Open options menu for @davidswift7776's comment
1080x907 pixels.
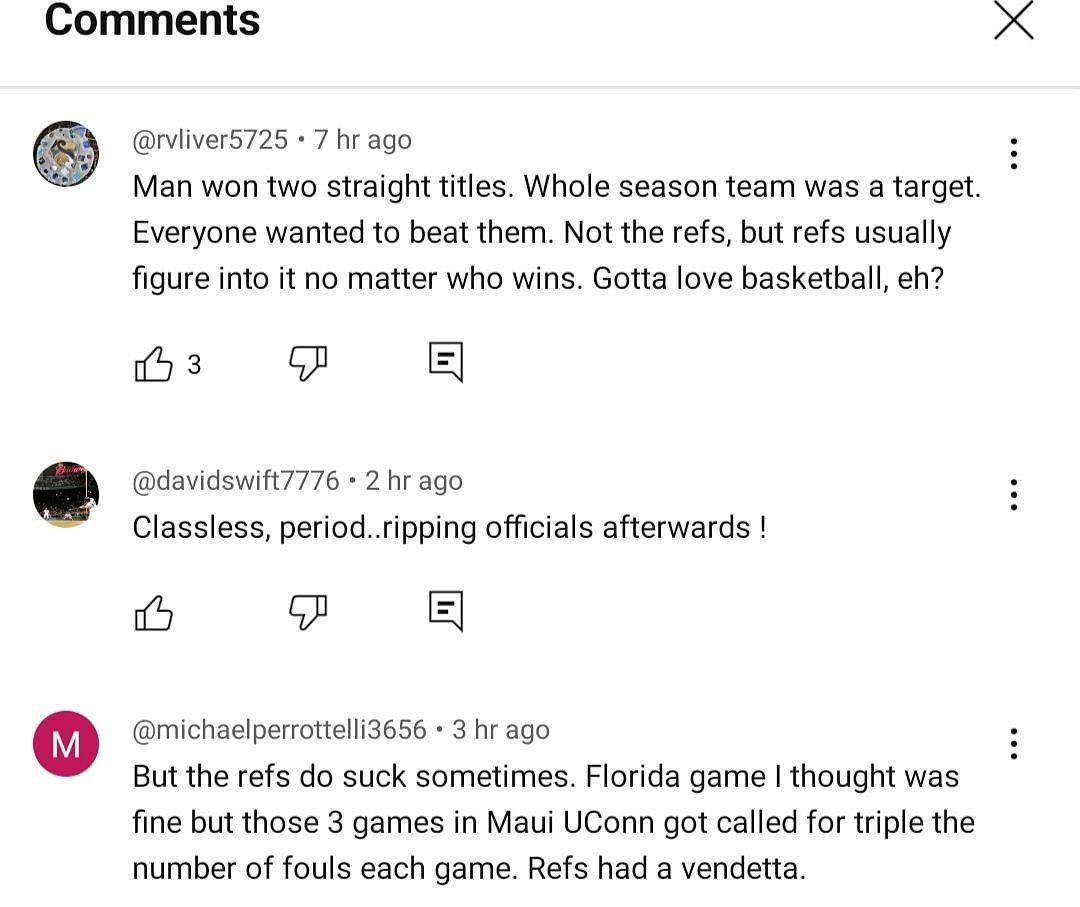click(x=1014, y=494)
